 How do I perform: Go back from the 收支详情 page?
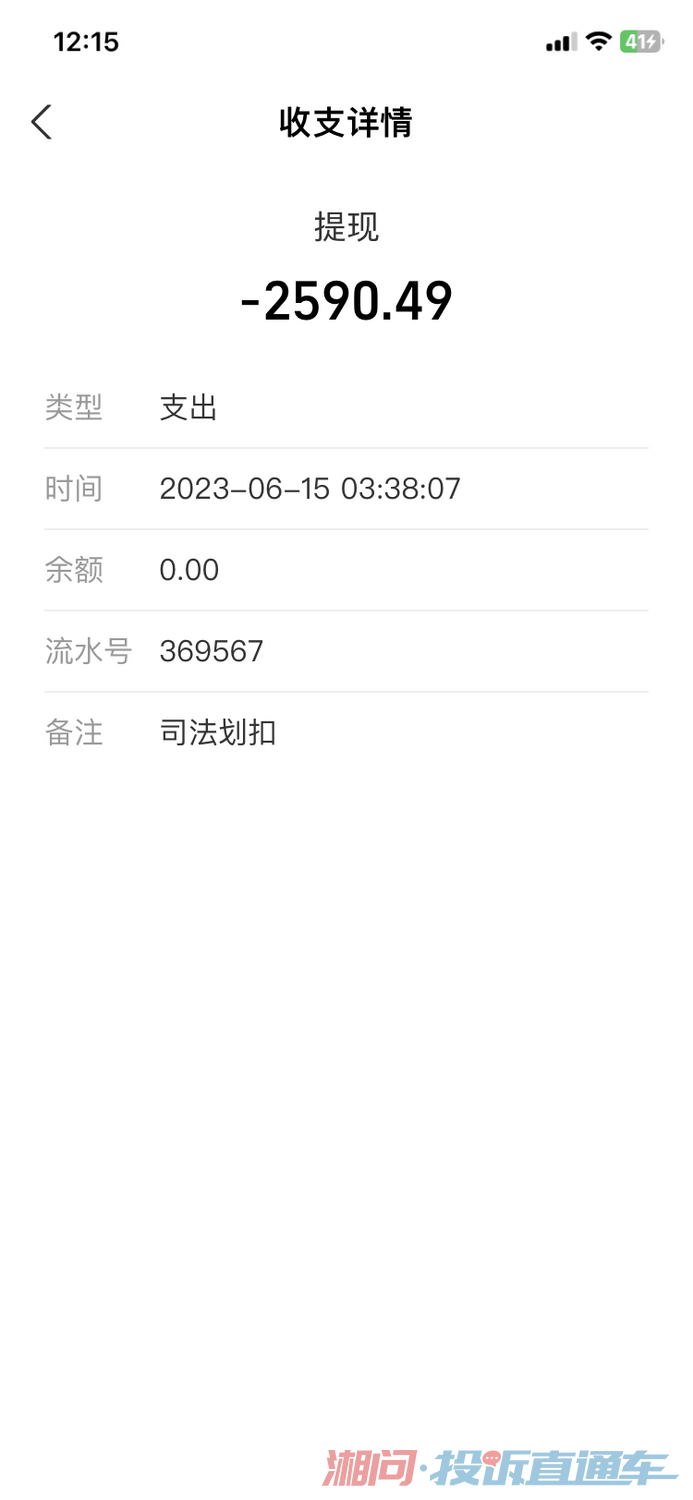tap(41, 122)
